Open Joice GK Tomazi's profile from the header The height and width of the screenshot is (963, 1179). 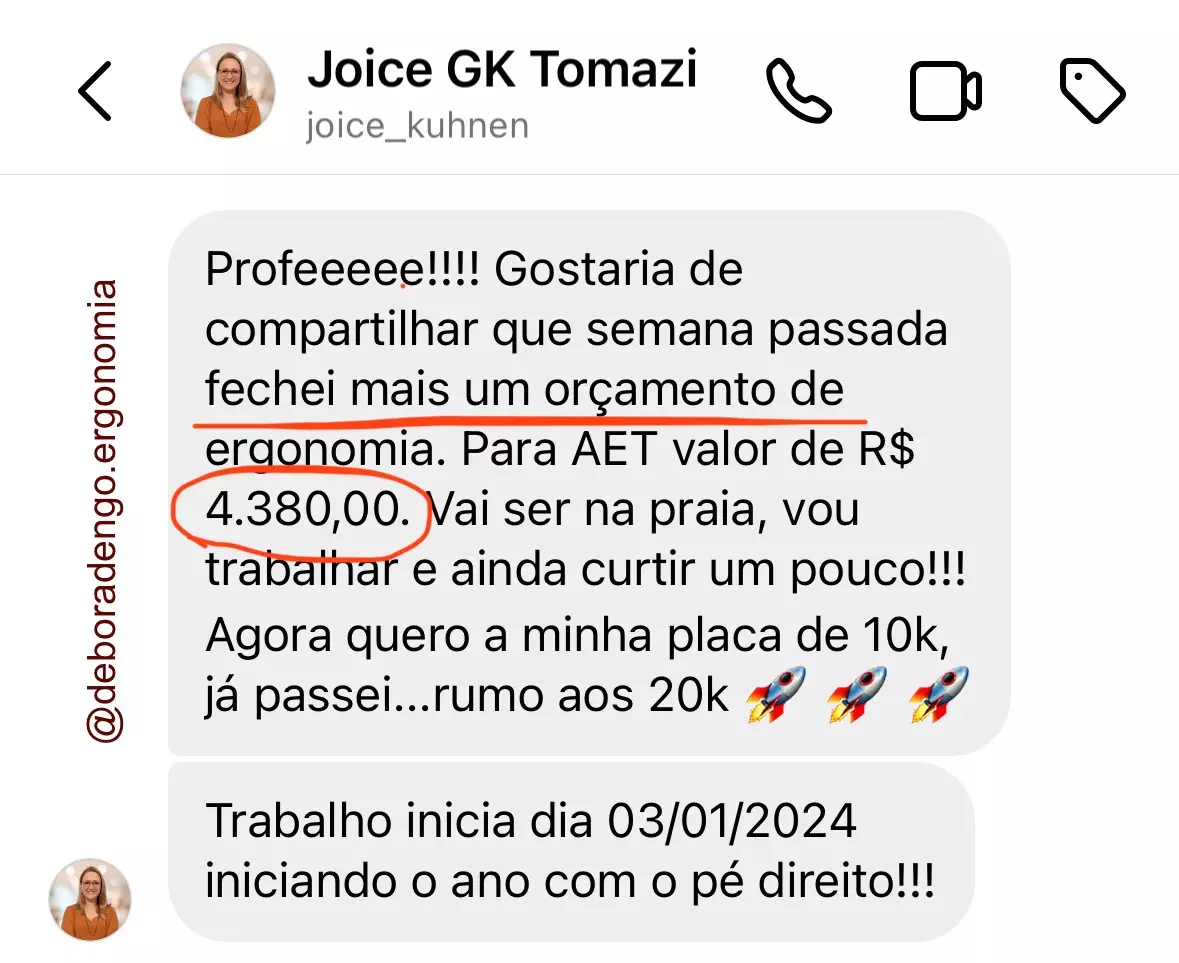coord(500,72)
